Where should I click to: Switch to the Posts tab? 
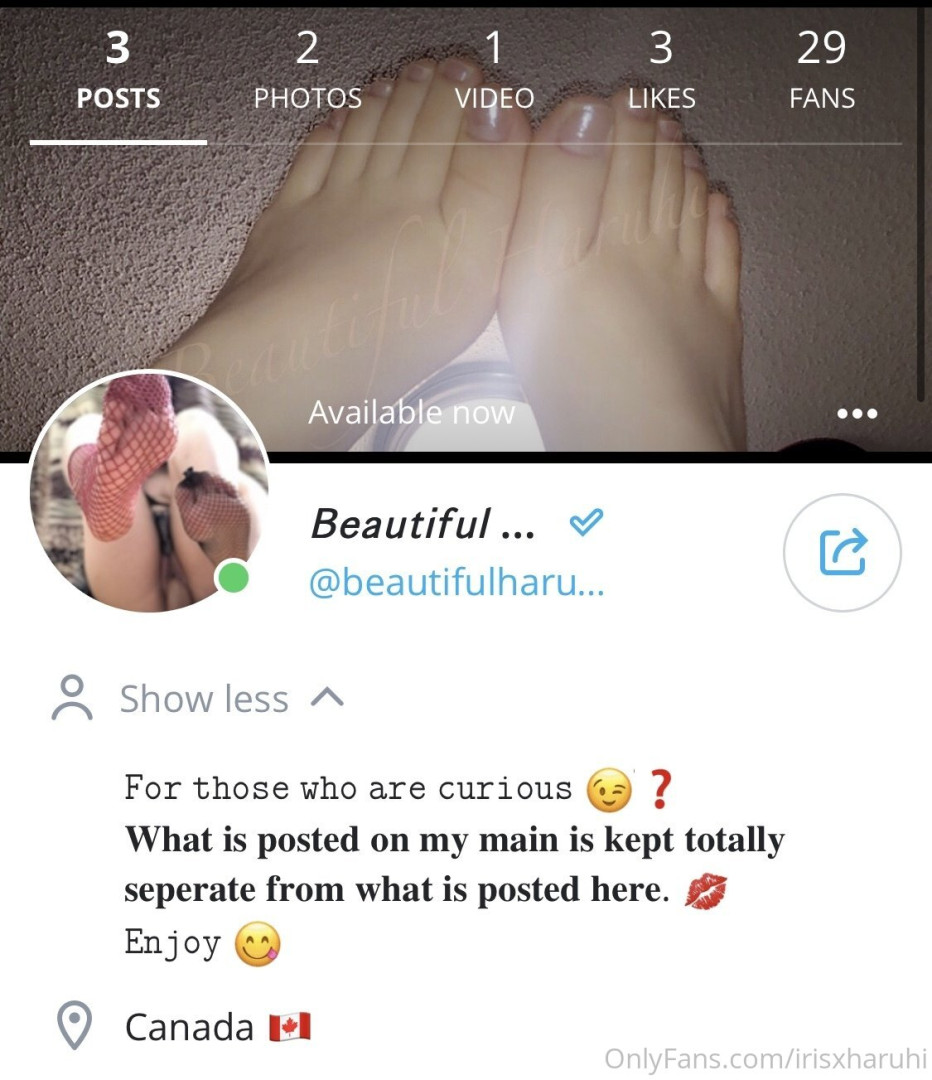pyautogui.click(x=118, y=72)
